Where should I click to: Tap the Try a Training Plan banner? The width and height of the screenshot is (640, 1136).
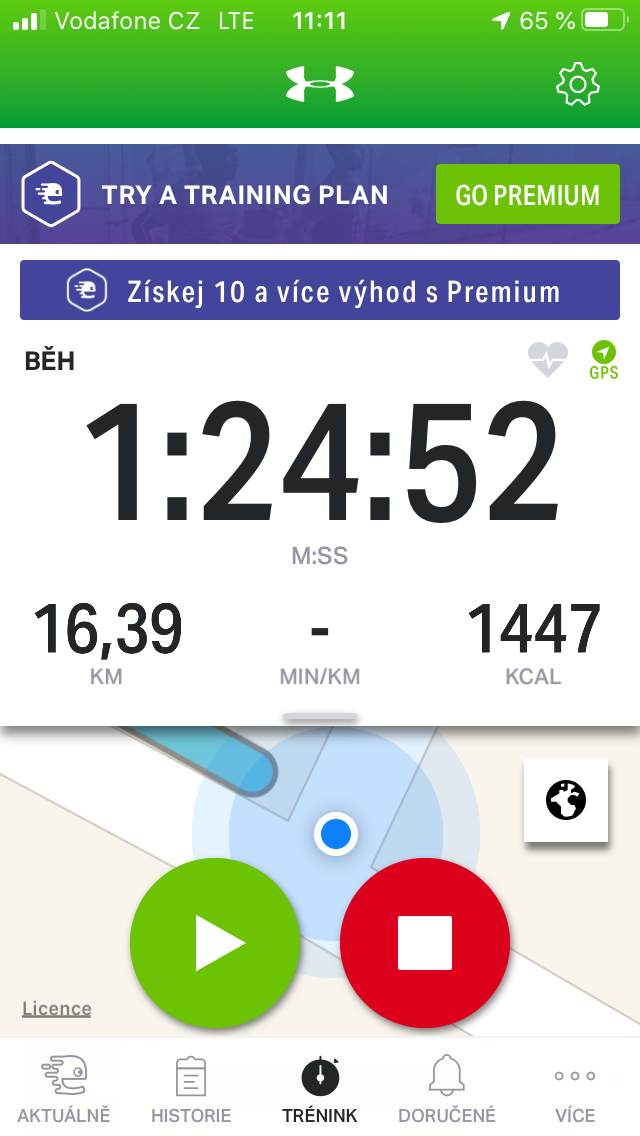click(217, 194)
